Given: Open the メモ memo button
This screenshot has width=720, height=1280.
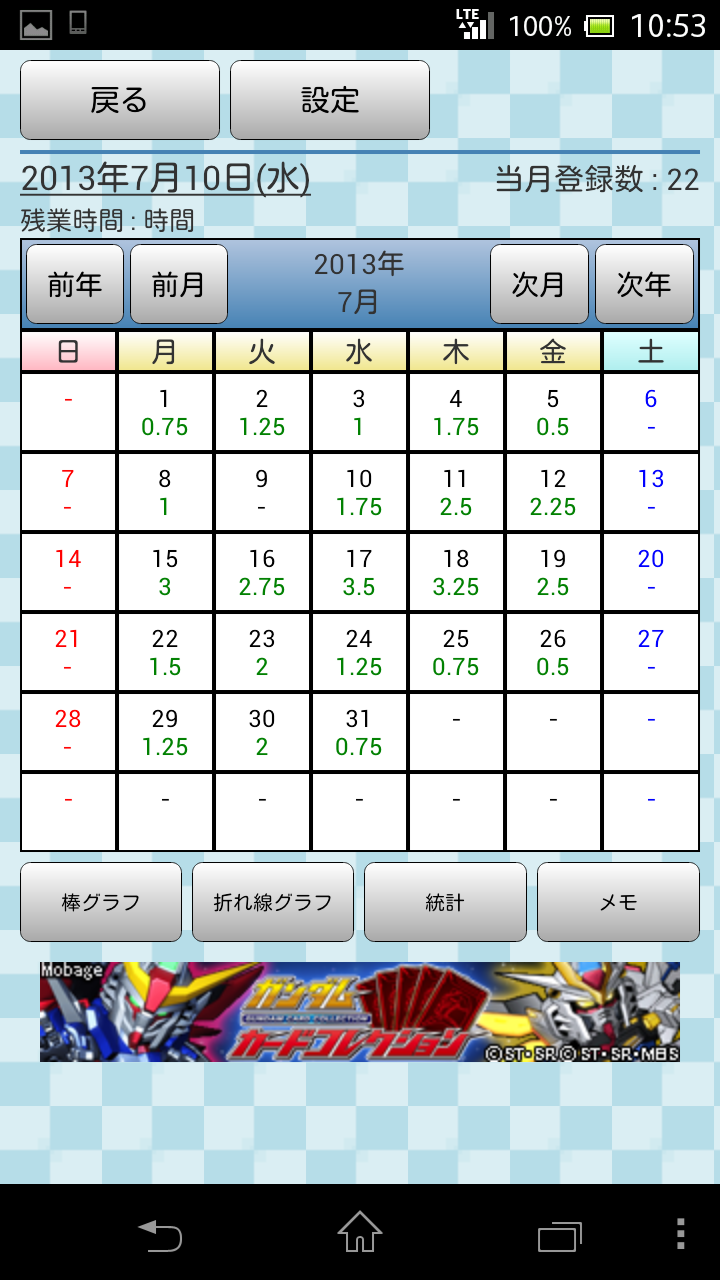Looking at the screenshot, I should (x=618, y=902).
